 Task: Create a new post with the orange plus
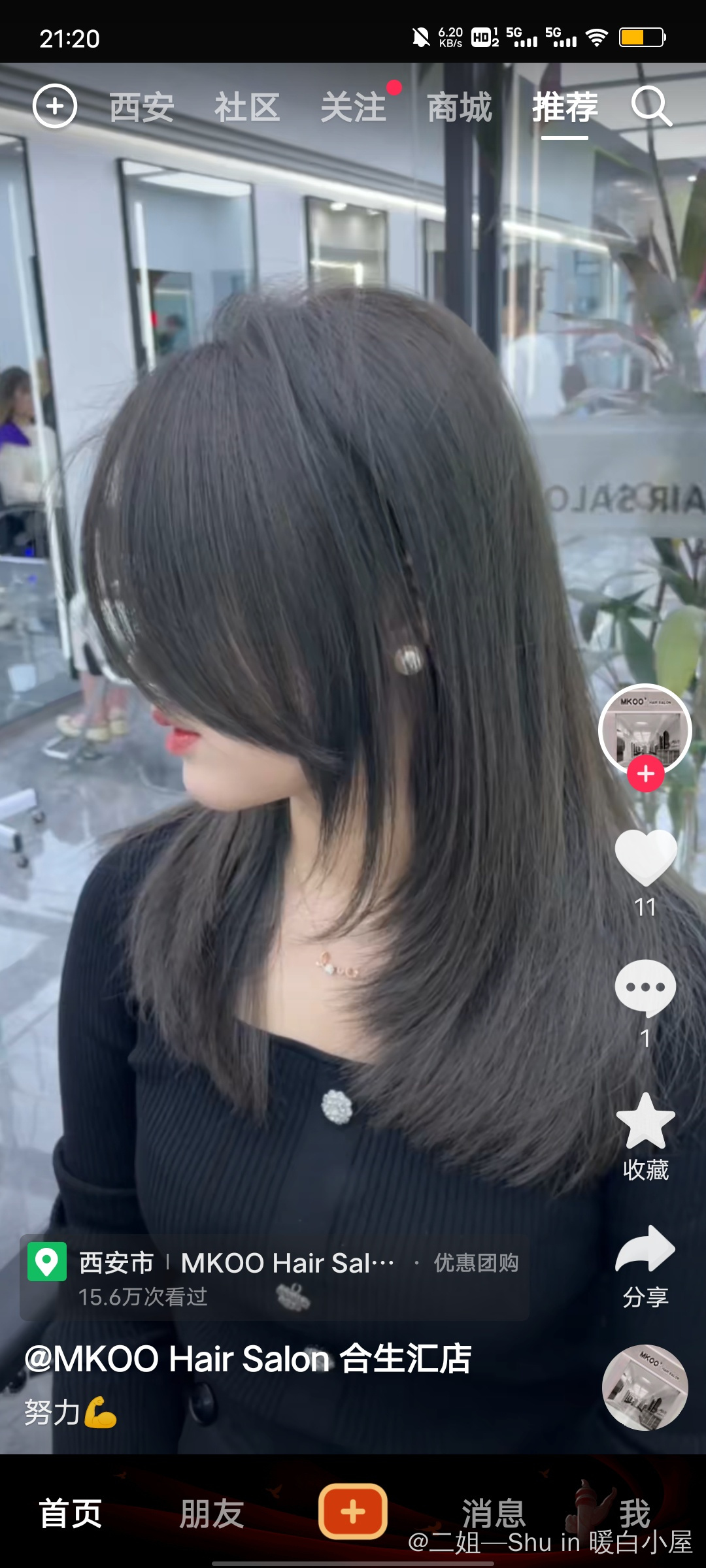[353, 1512]
